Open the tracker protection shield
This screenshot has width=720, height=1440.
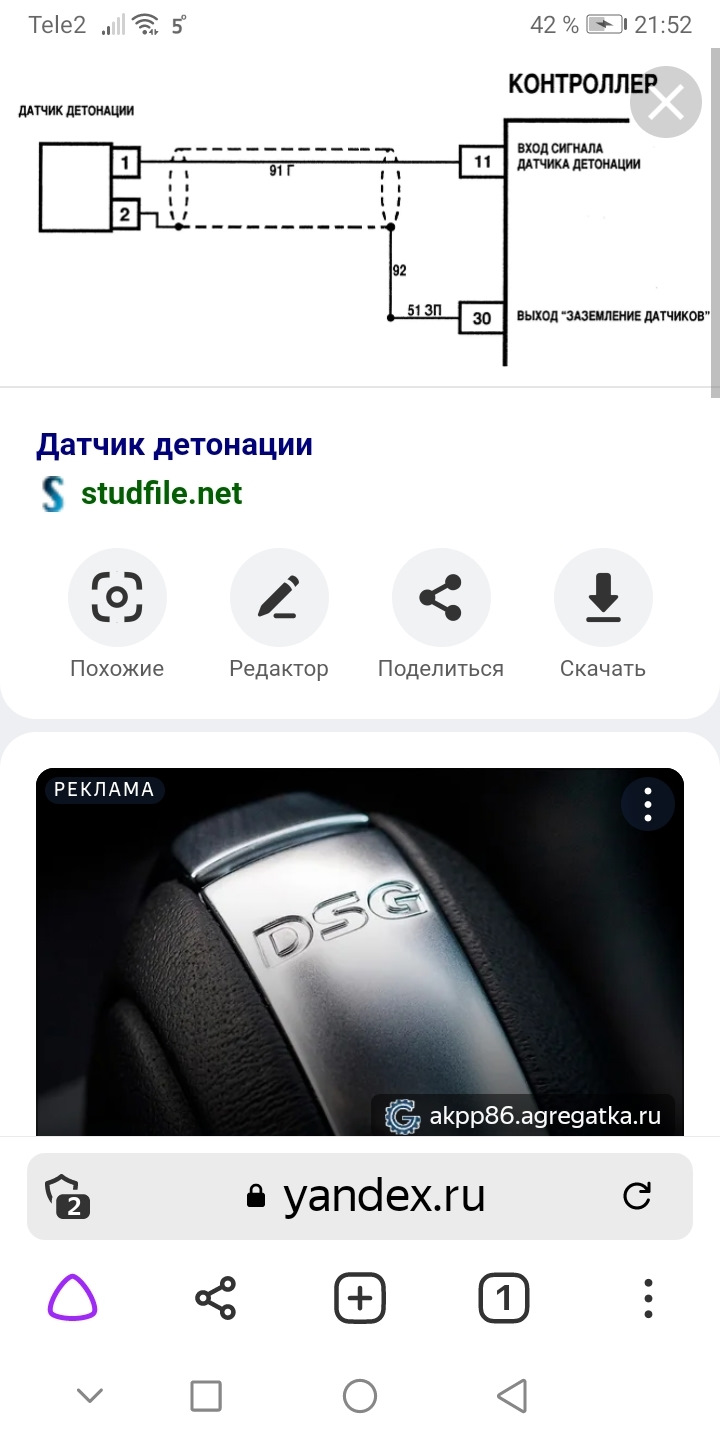click(x=68, y=1196)
